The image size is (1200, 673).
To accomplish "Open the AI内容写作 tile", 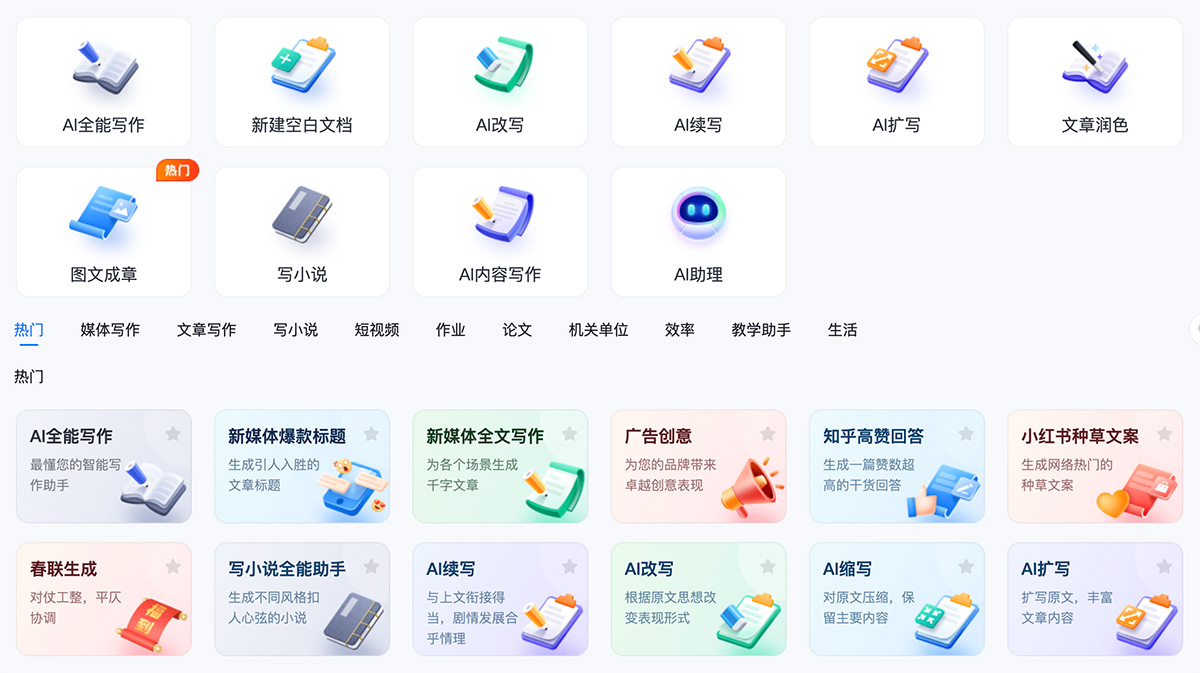I will [x=500, y=231].
